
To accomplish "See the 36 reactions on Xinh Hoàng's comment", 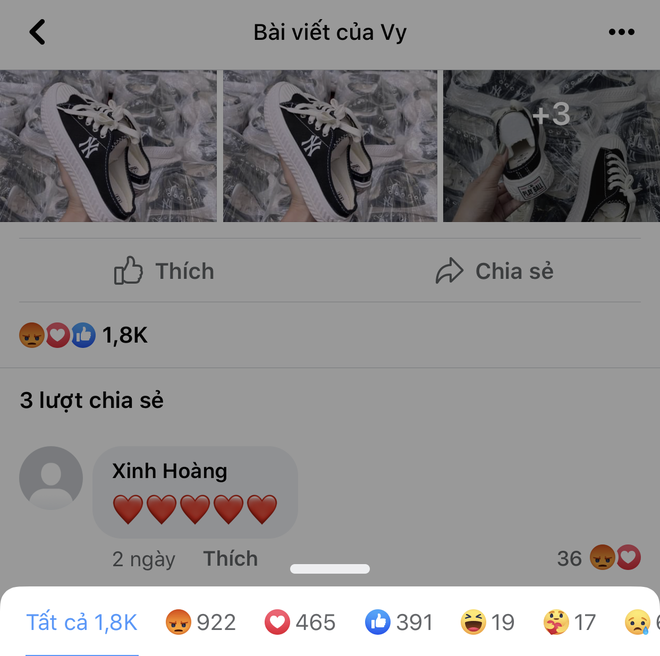I will [599, 558].
